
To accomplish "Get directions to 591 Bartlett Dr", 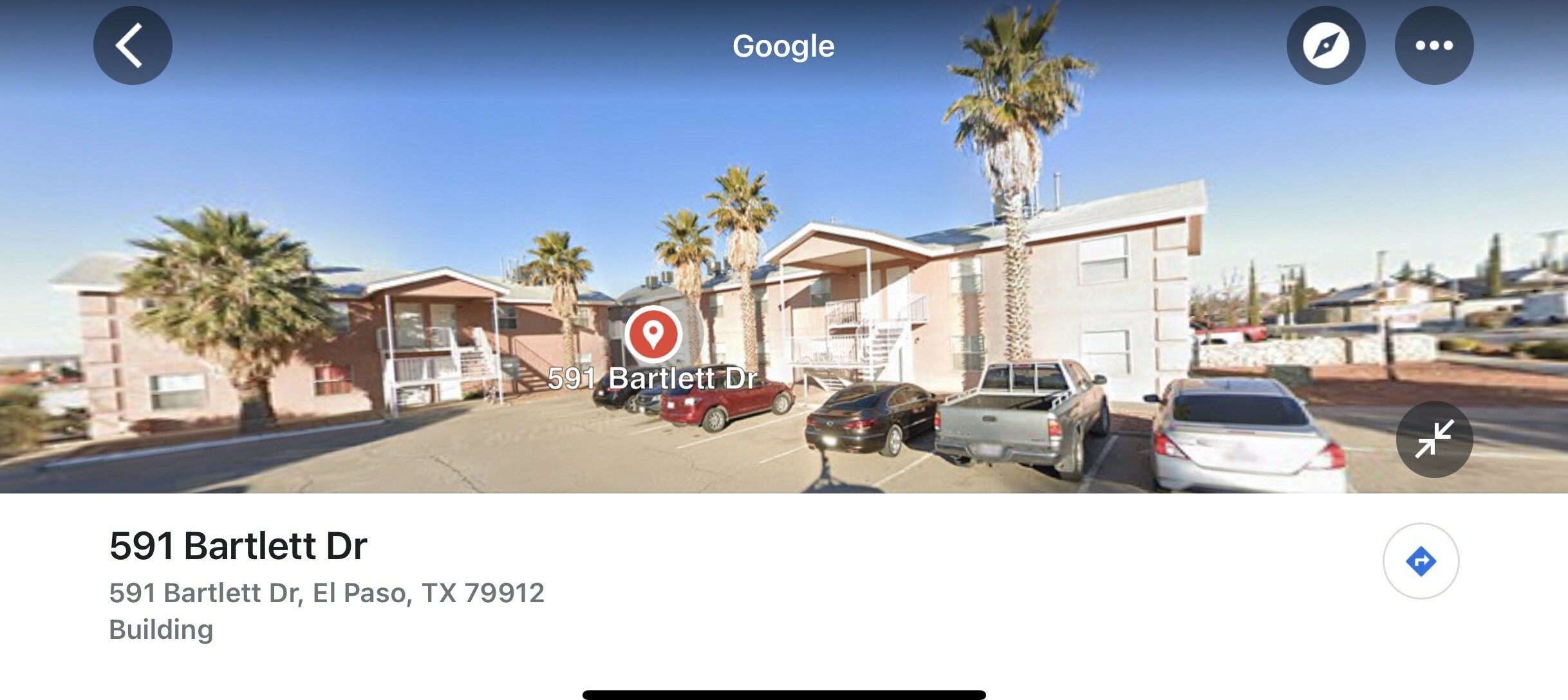I will tap(1421, 560).
